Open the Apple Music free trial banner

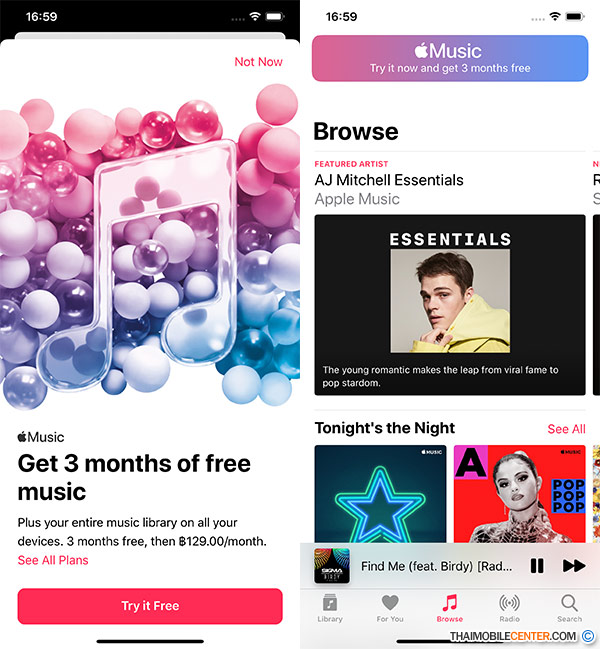pyautogui.click(x=449, y=58)
